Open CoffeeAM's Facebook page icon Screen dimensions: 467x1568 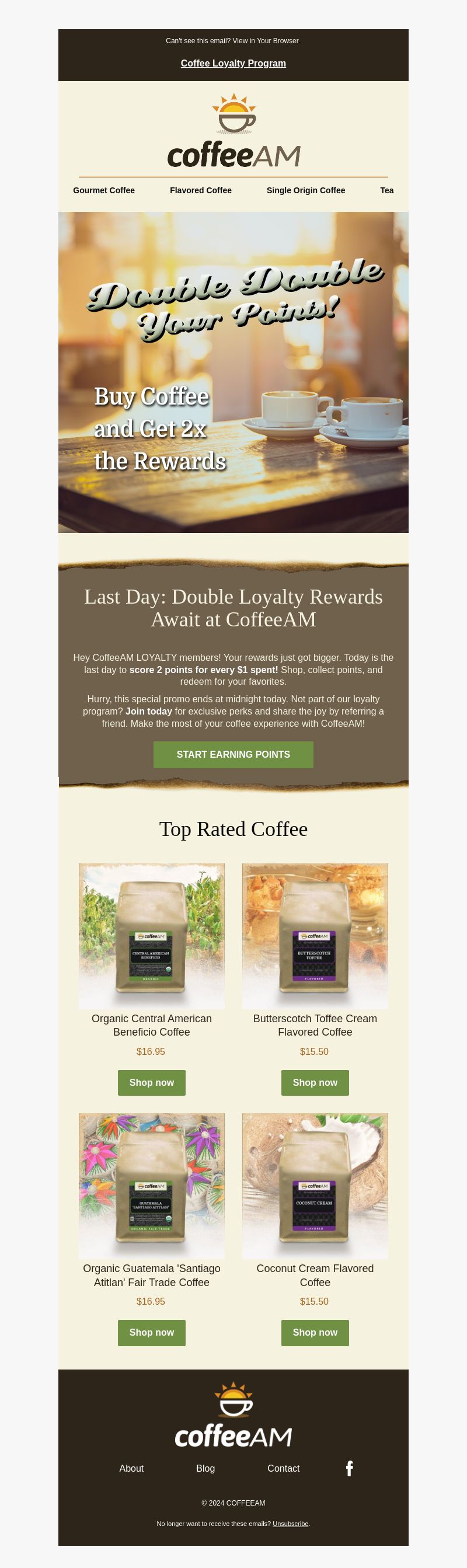click(350, 1468)
